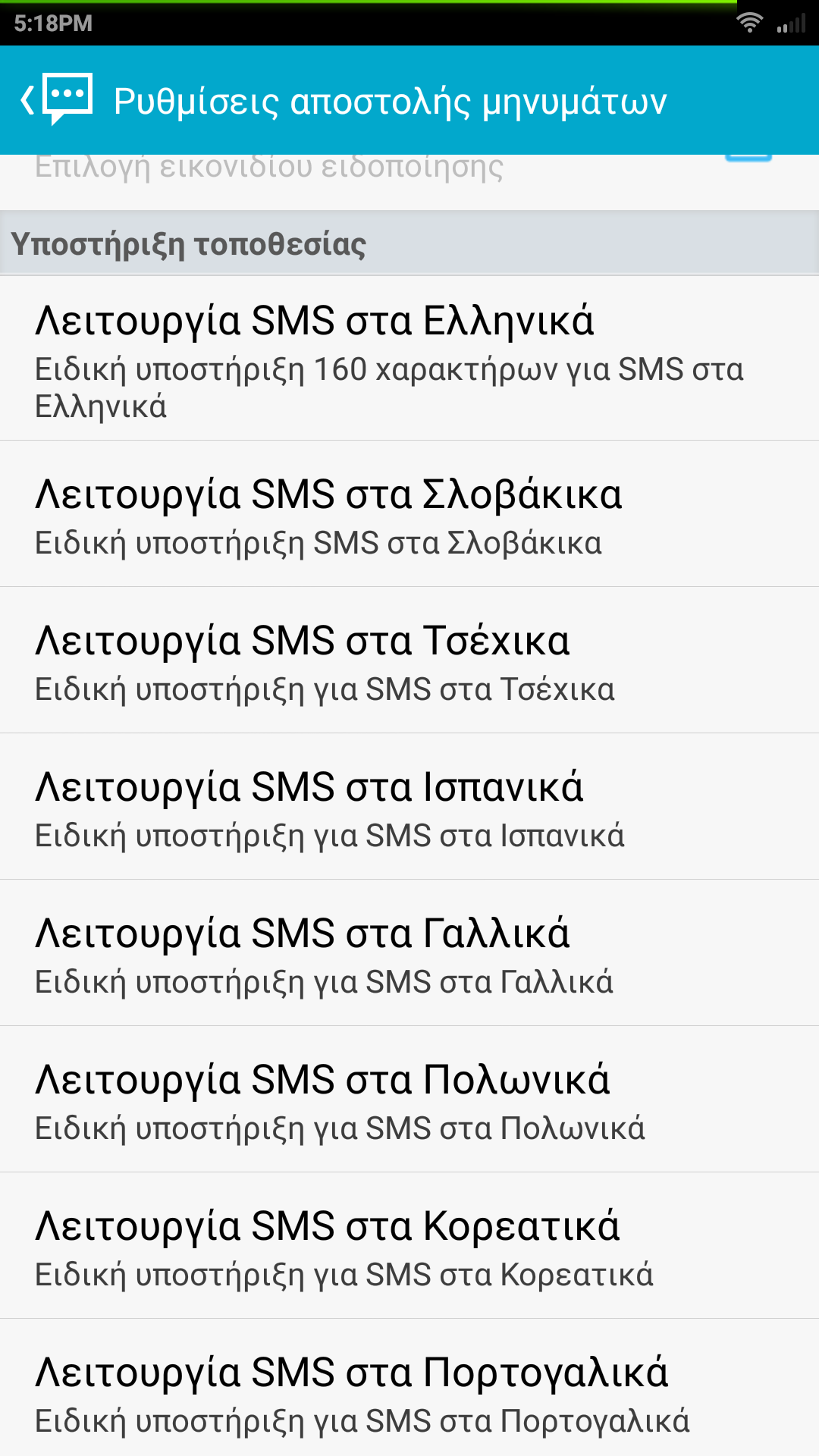Open Λειτουργία SMS στα Ελληνικά setting
This screenshot has height=1456, width=819.
pyautogui.click(x=409, y=359)
